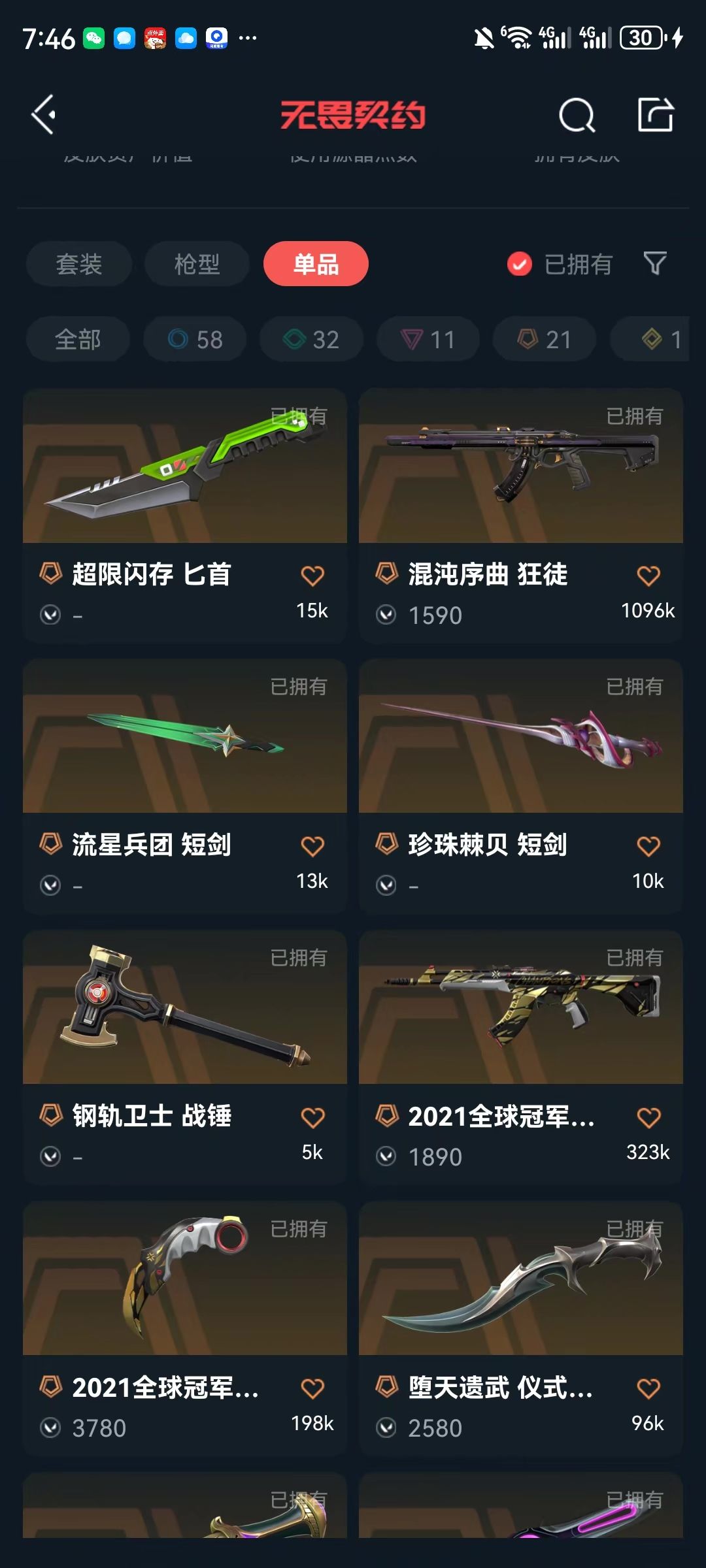706x1568 pixels.
Task: Go back using the top-left arrow
Action: click(44, 116)
